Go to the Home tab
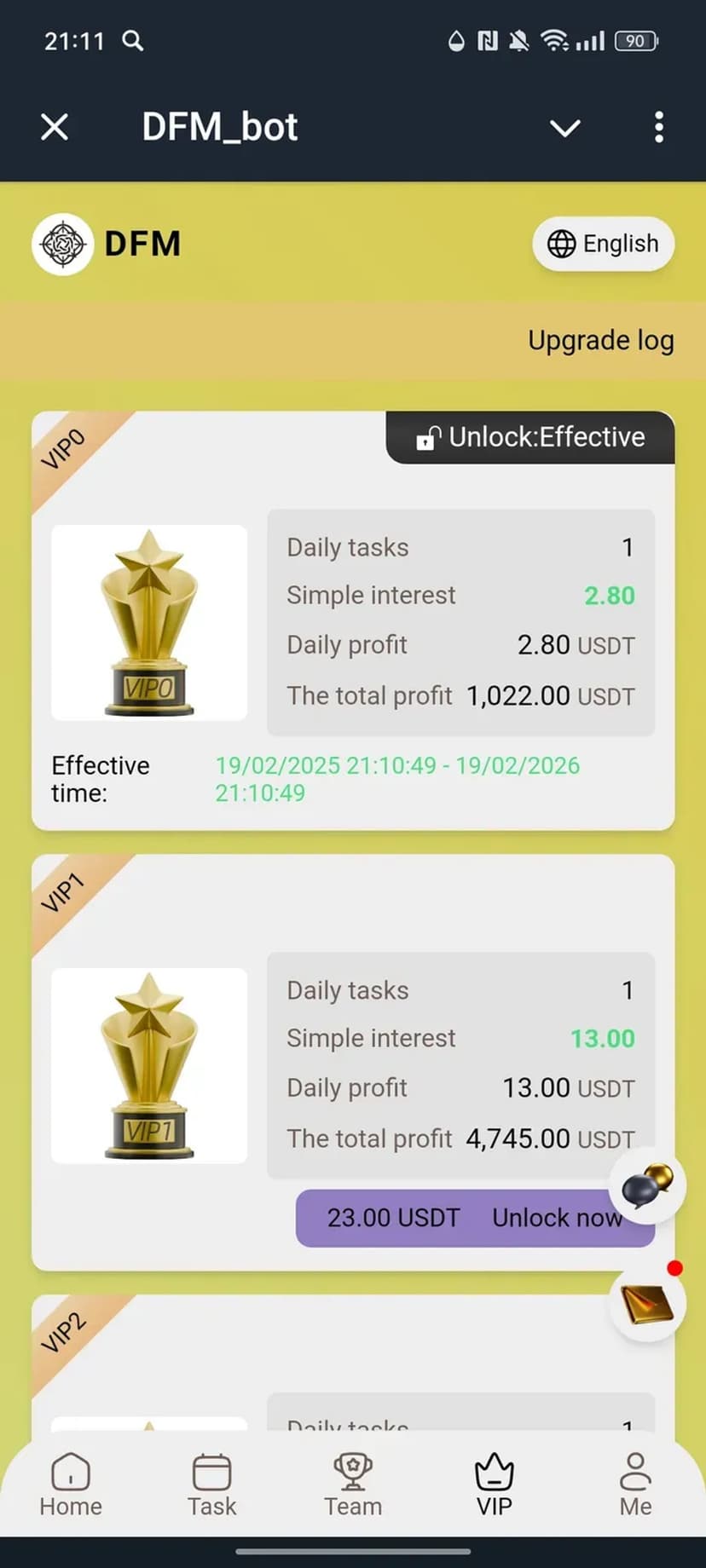The width and height of the screenshot is (706, 1568). pos(71,1486)
